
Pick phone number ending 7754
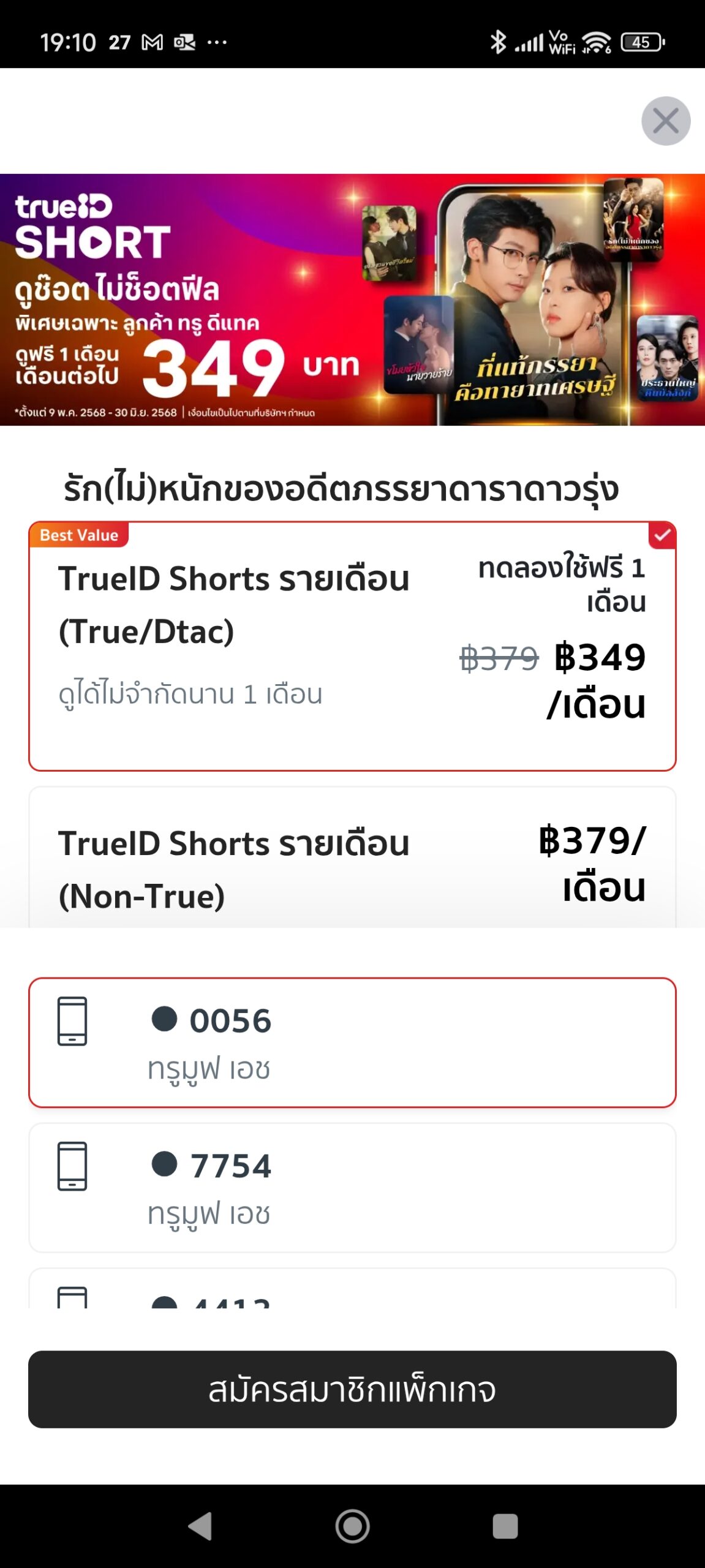coord(352,1187)
